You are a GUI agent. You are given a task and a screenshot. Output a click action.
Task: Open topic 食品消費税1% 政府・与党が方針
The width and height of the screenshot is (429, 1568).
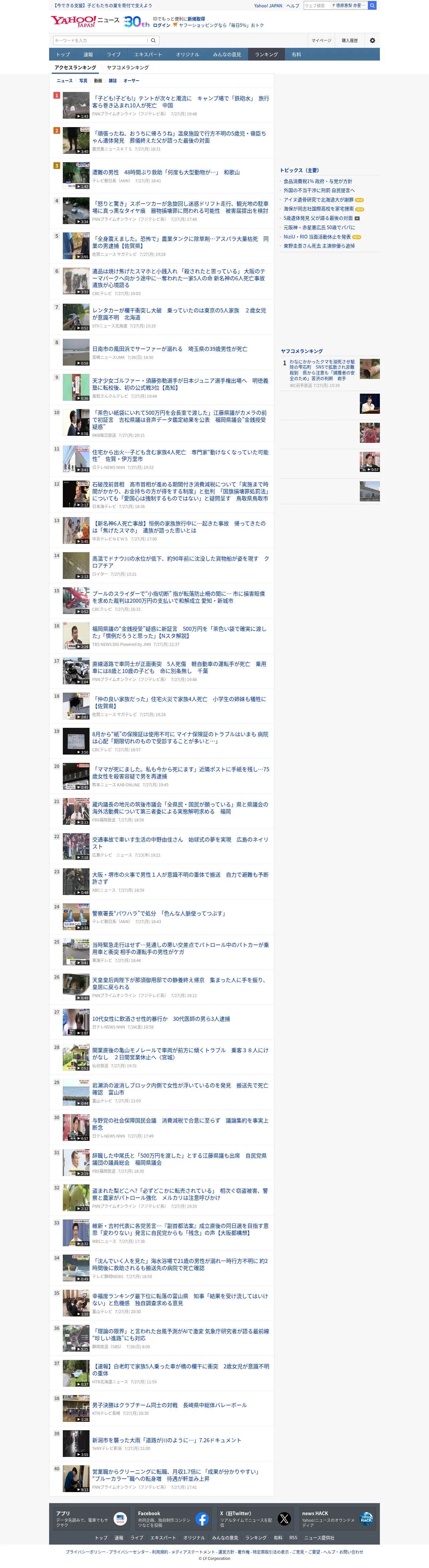click(318, 181)
